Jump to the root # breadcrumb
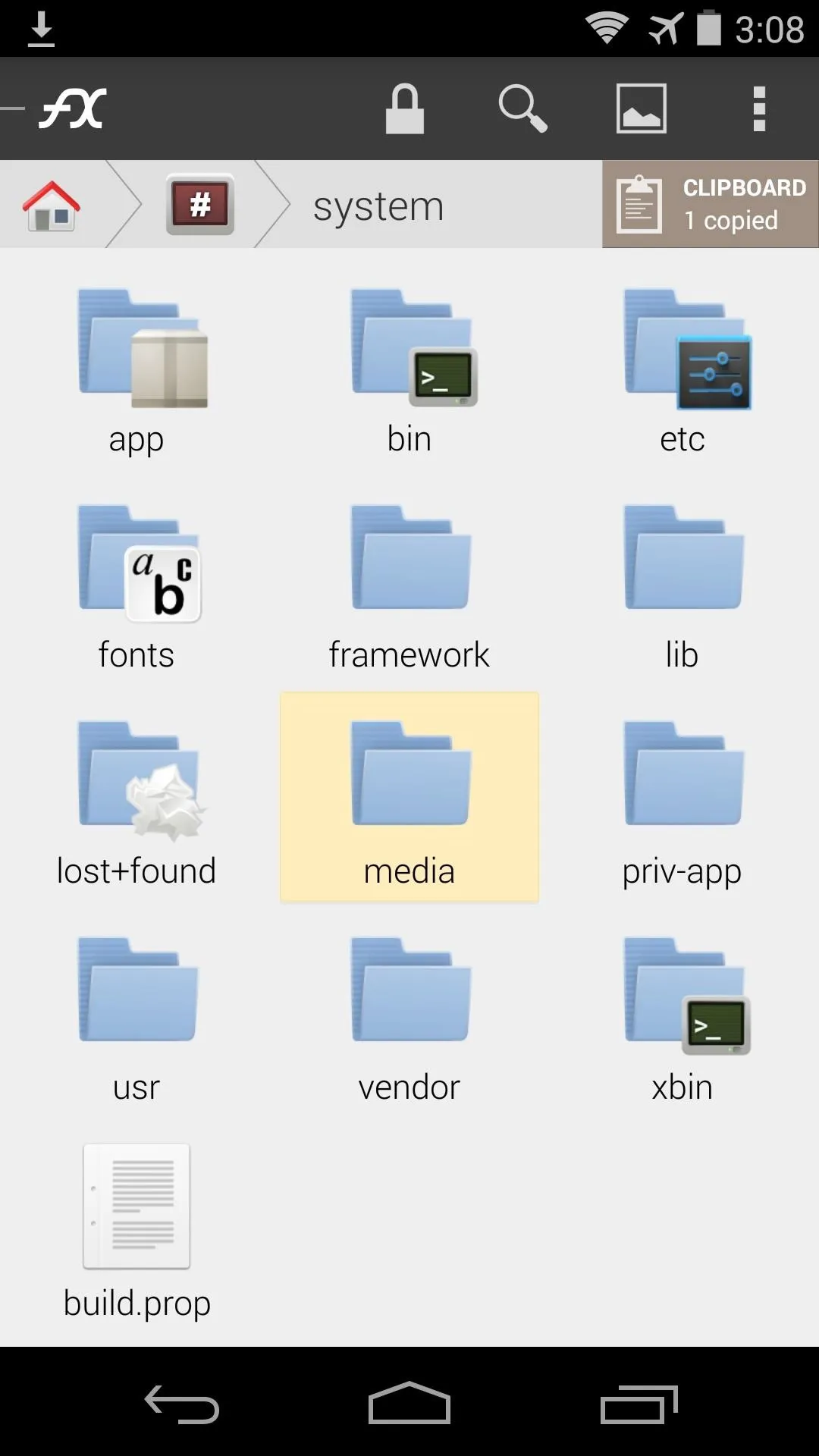 tap(200, 204)
